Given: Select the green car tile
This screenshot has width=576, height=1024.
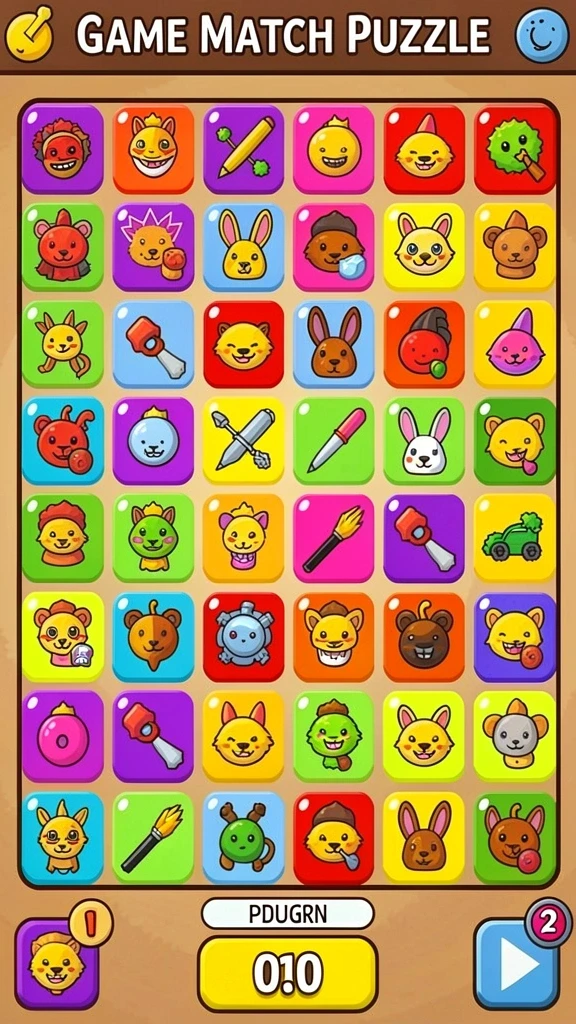Looking at the screenshot, I should [x=515, y=537].
